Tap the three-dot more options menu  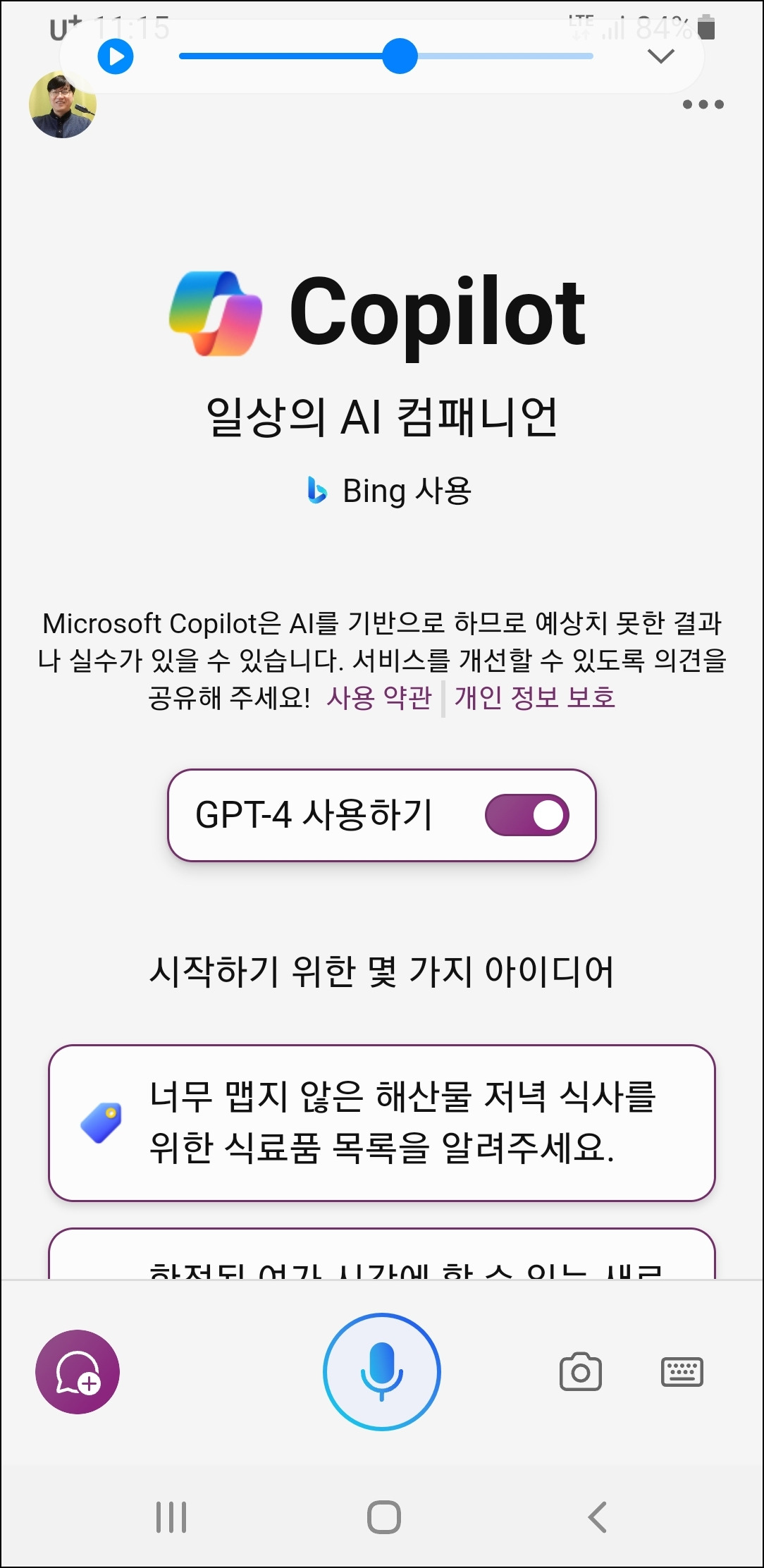click(x=704, y=104)
